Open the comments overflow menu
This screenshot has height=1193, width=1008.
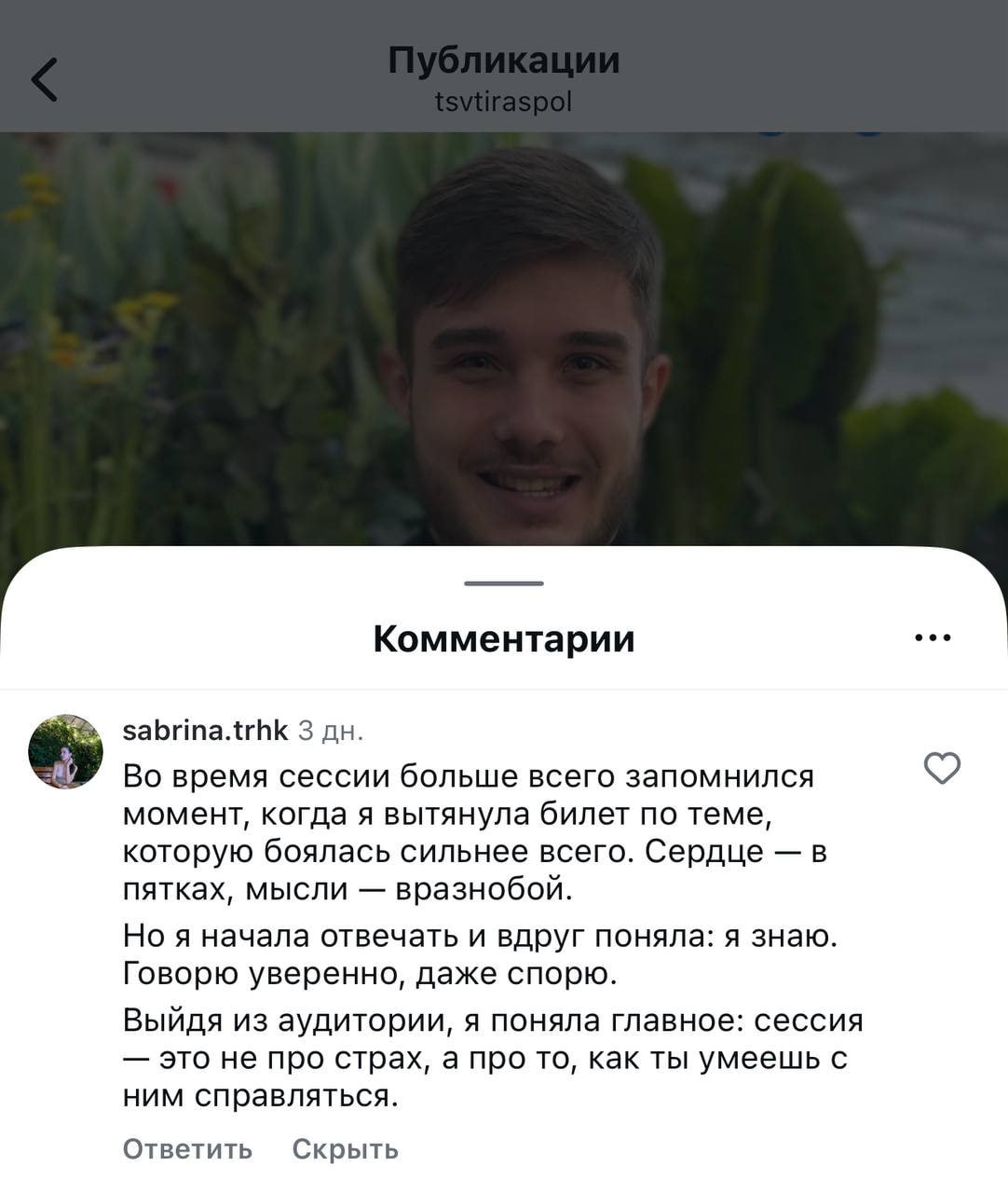pyautogui.click(x=933, y=638)
